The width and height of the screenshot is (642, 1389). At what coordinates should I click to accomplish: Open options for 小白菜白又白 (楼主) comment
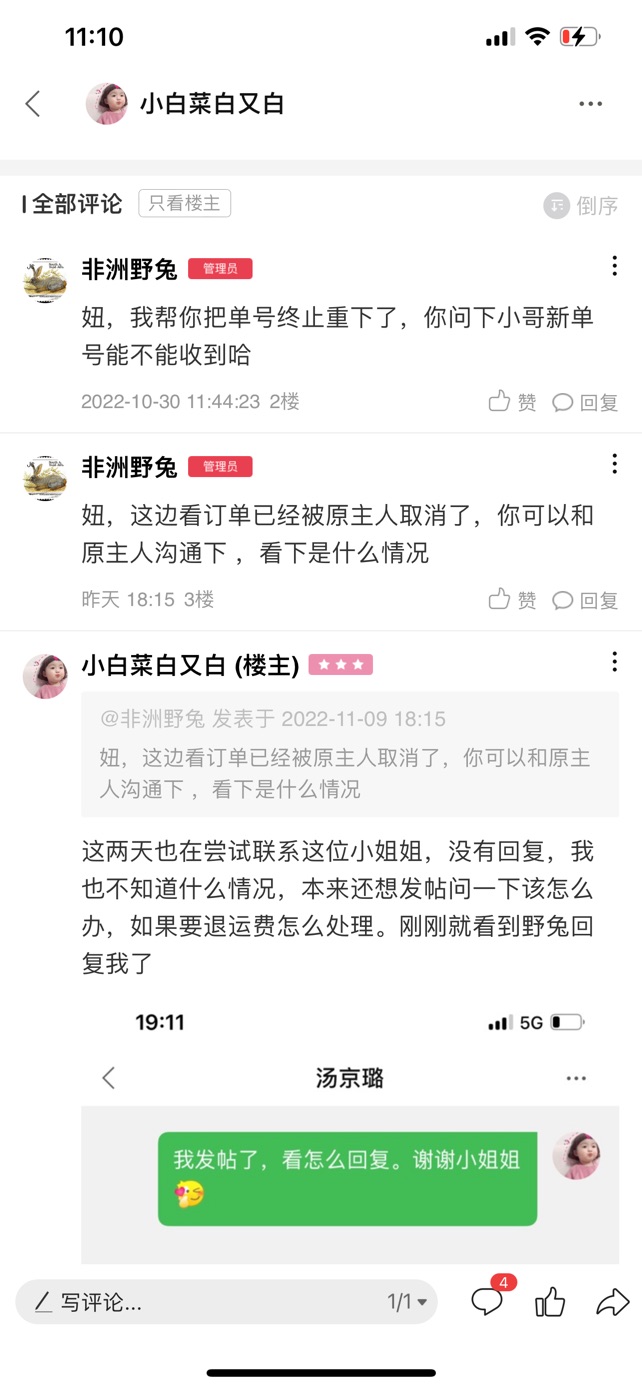tap(614, 662)
